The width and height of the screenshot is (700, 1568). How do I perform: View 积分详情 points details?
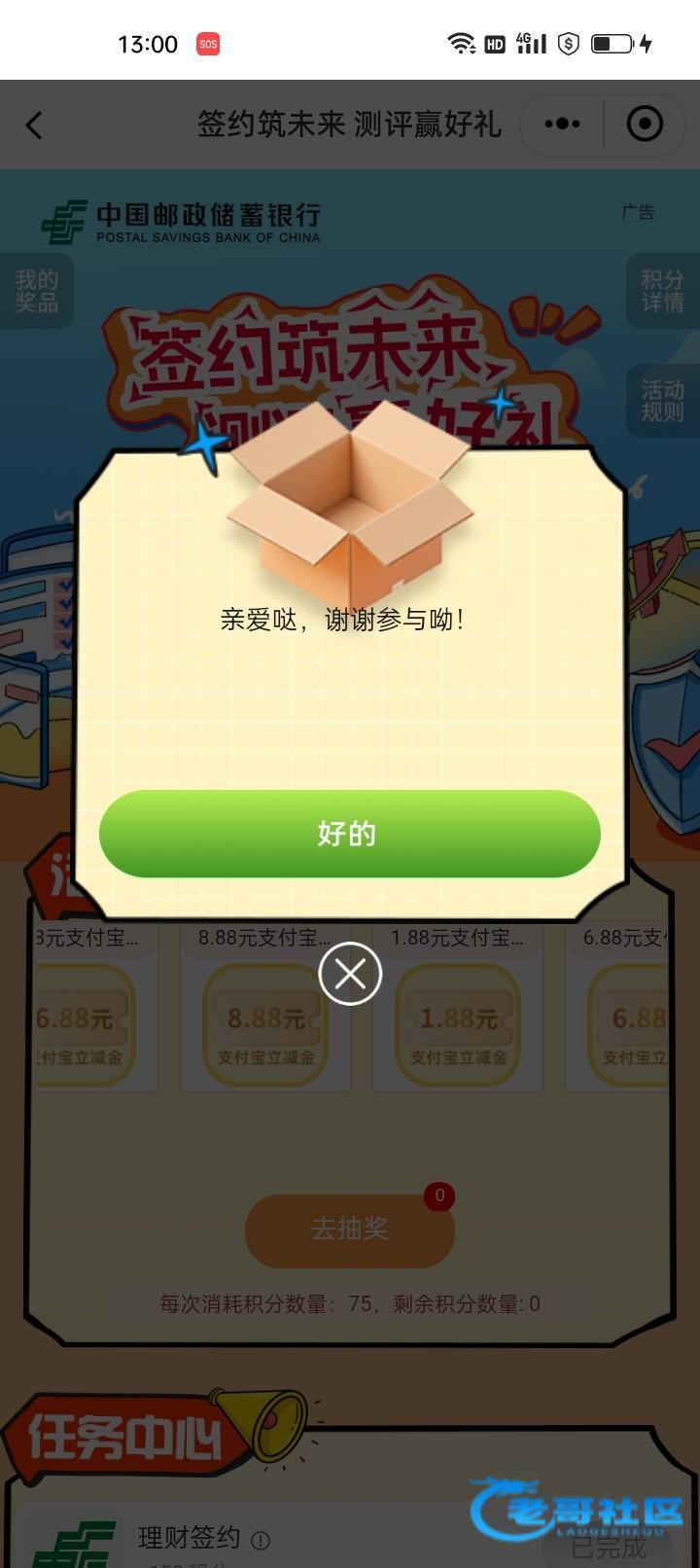[662, 291]
